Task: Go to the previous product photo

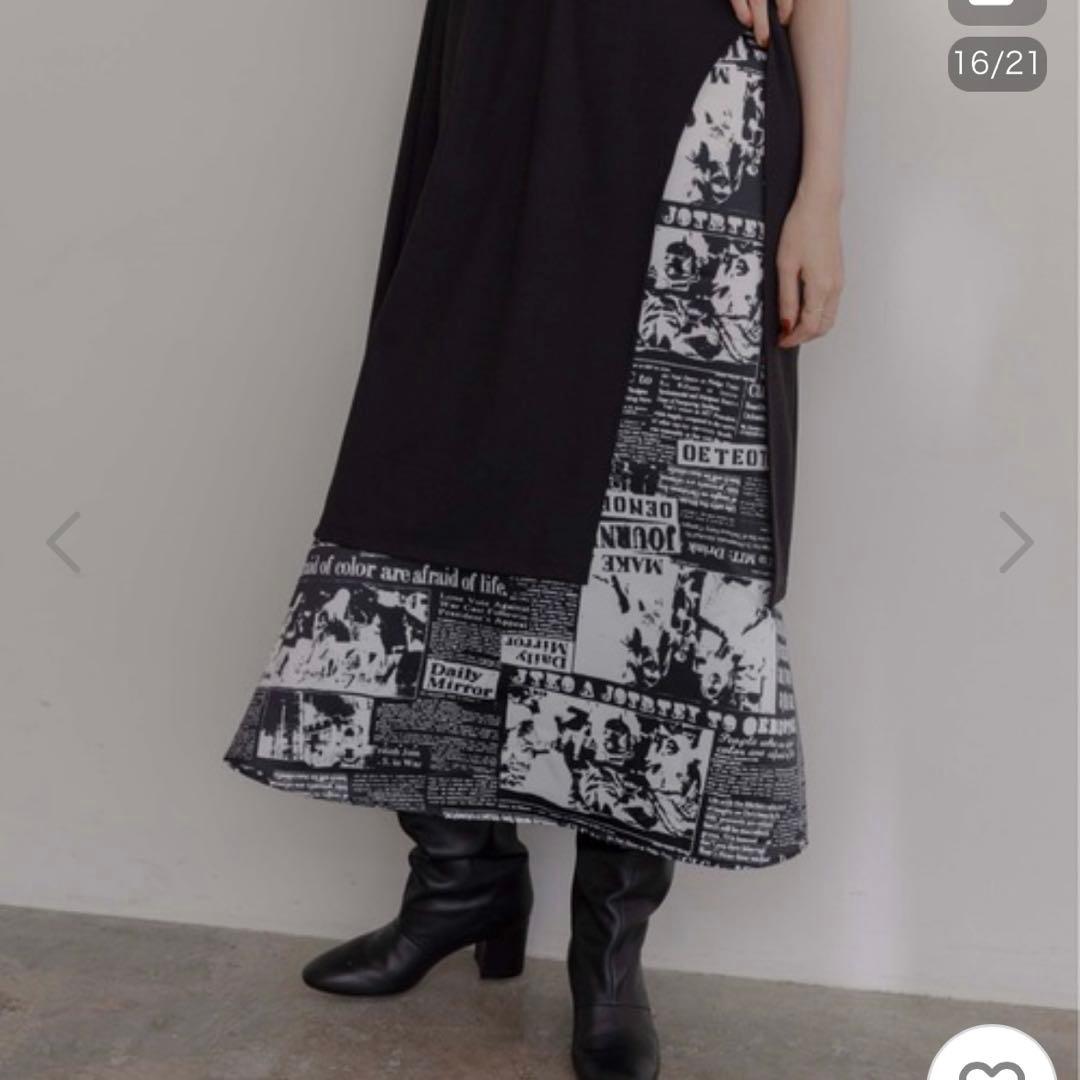Action: coord(64,543)
